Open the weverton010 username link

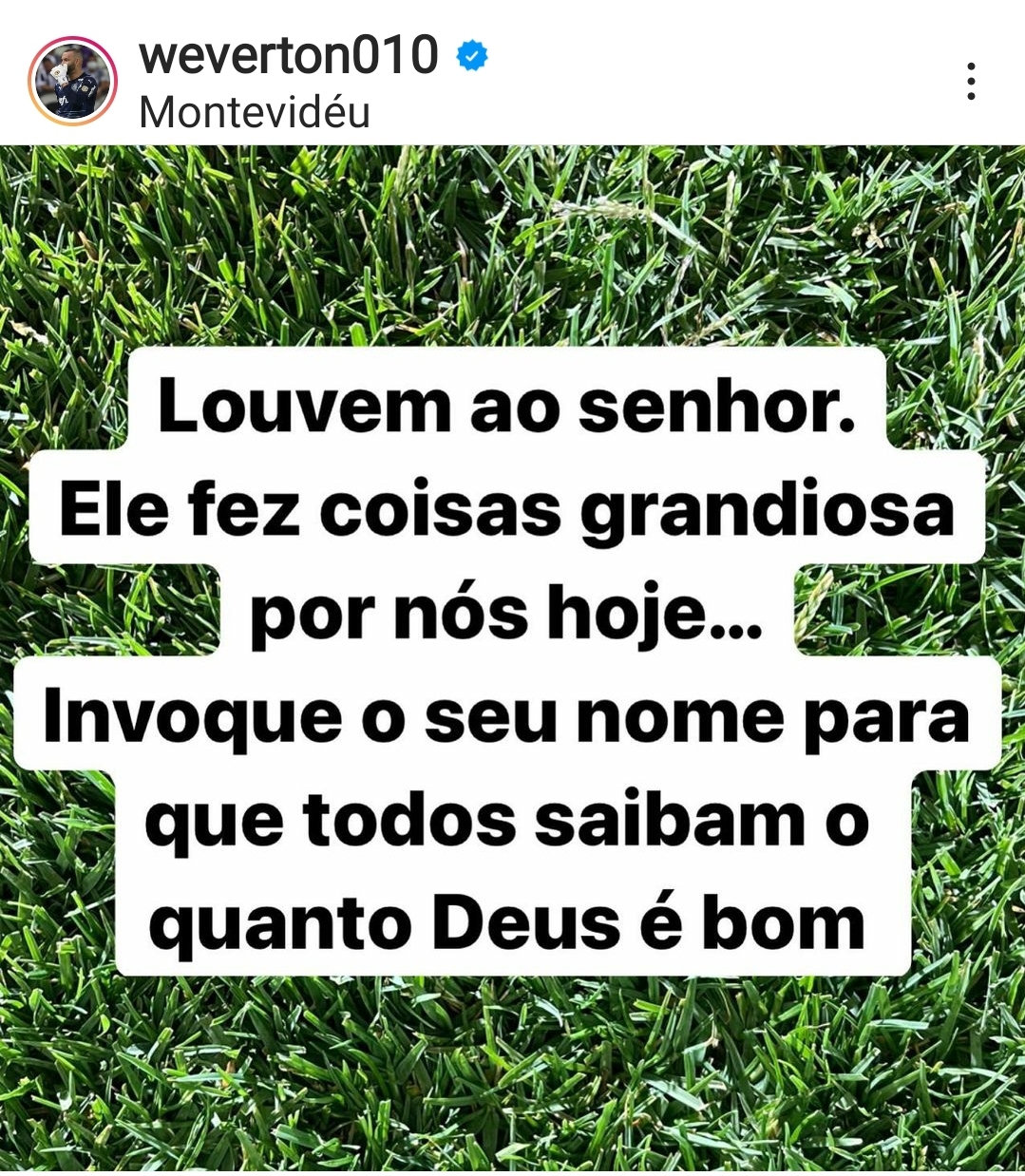click(x=289, y=55)
